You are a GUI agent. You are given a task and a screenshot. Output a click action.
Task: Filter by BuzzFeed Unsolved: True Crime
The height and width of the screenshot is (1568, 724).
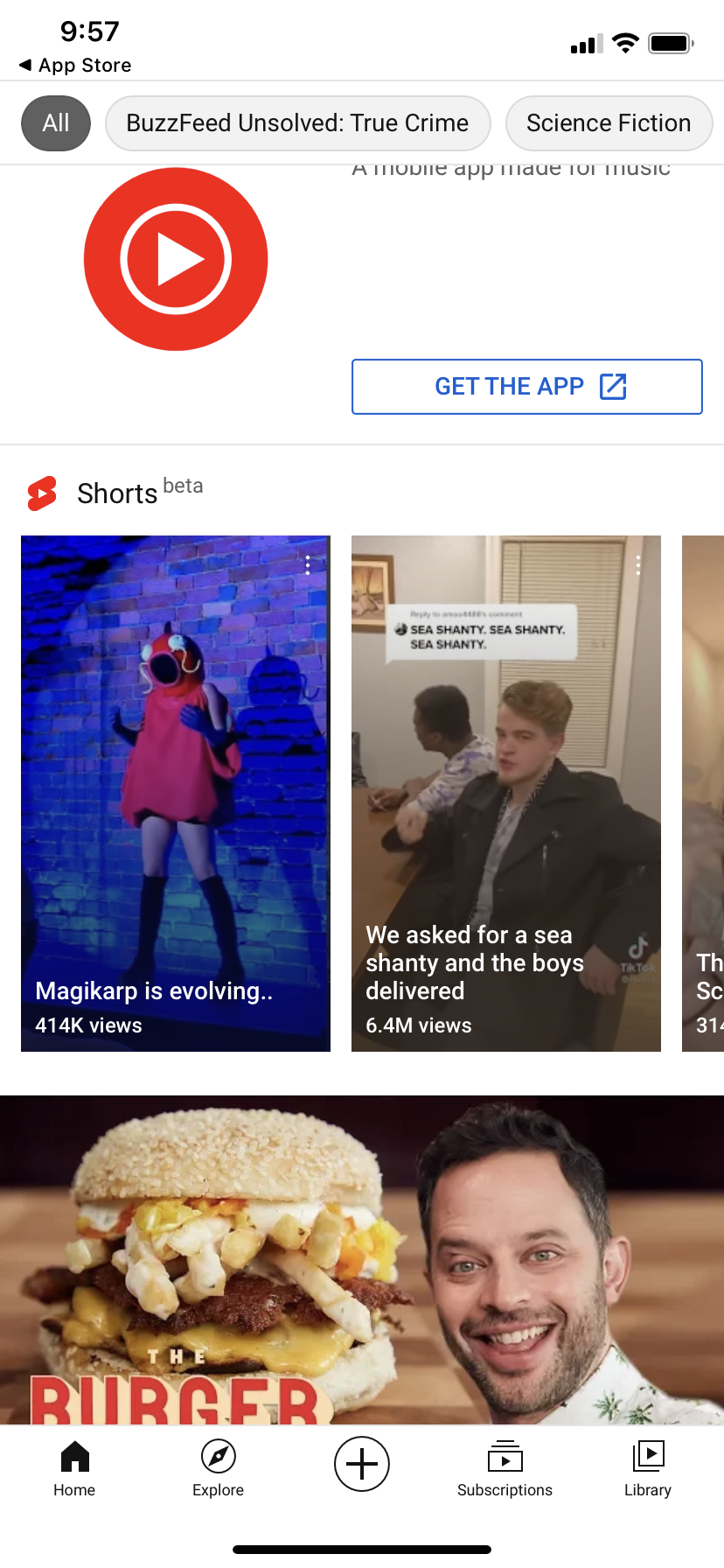297,123
